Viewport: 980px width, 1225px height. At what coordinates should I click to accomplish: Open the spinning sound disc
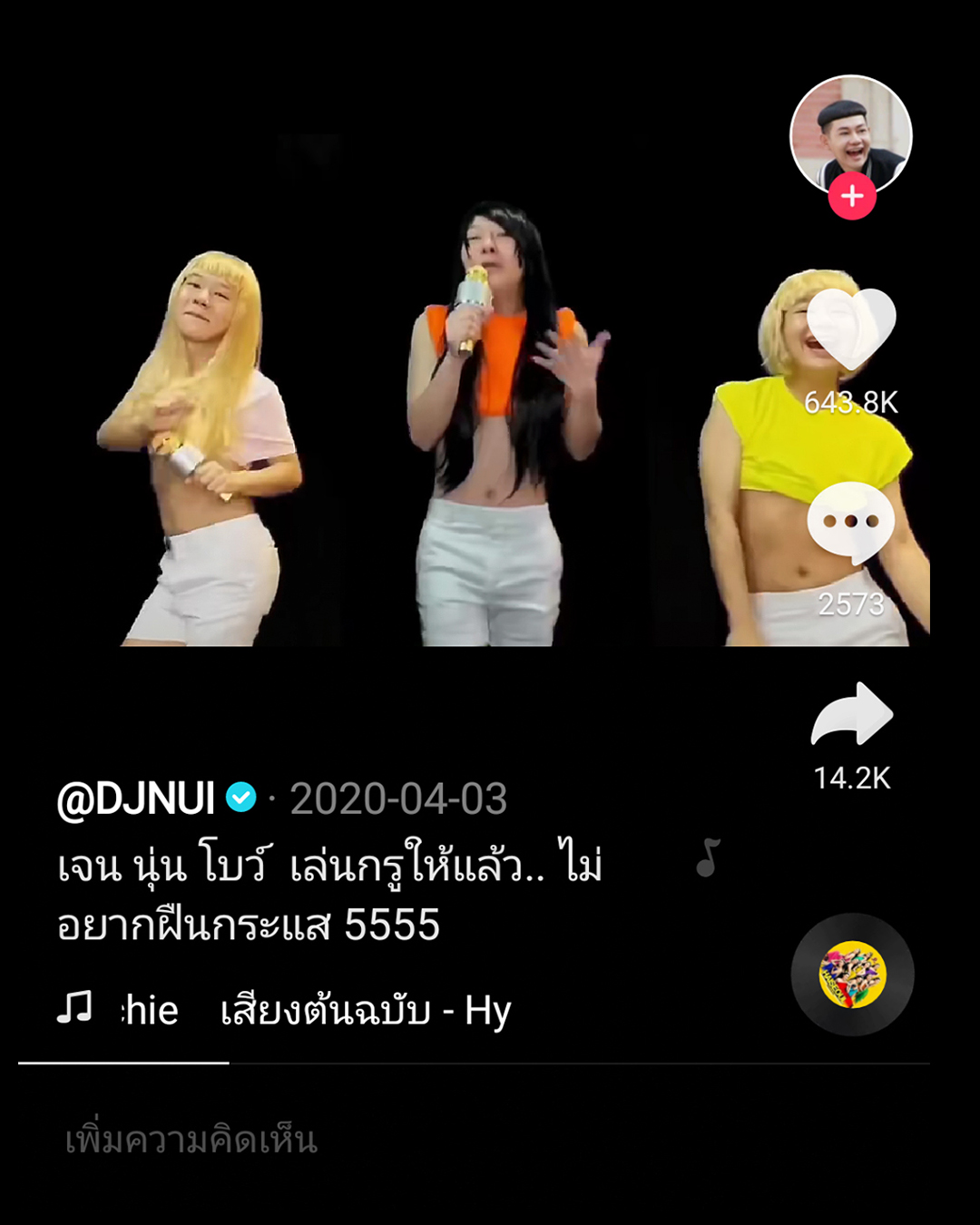[x=852, y=975]
